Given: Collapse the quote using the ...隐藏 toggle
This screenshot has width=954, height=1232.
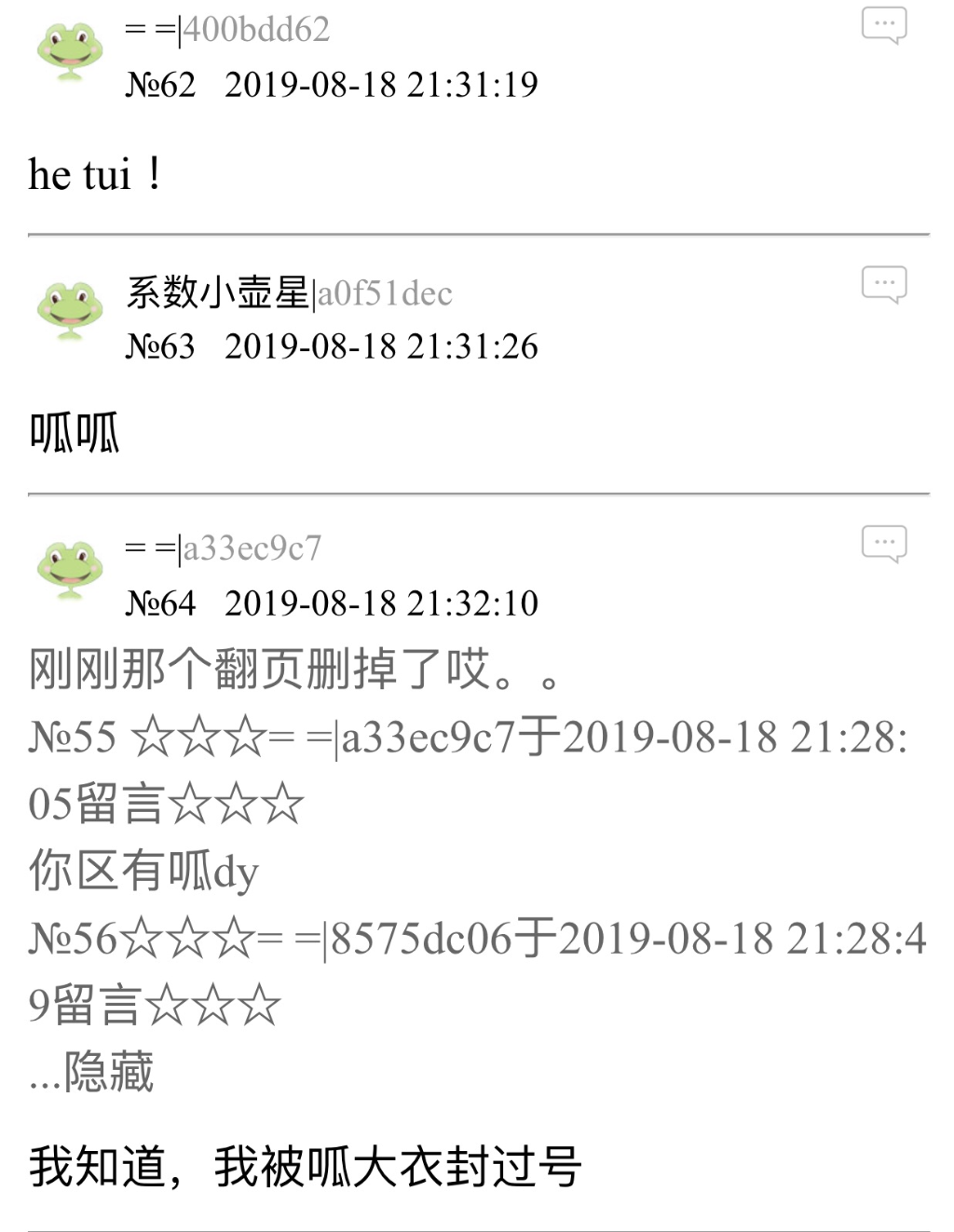Looking at the screenshot, I should pos(93,1073).
